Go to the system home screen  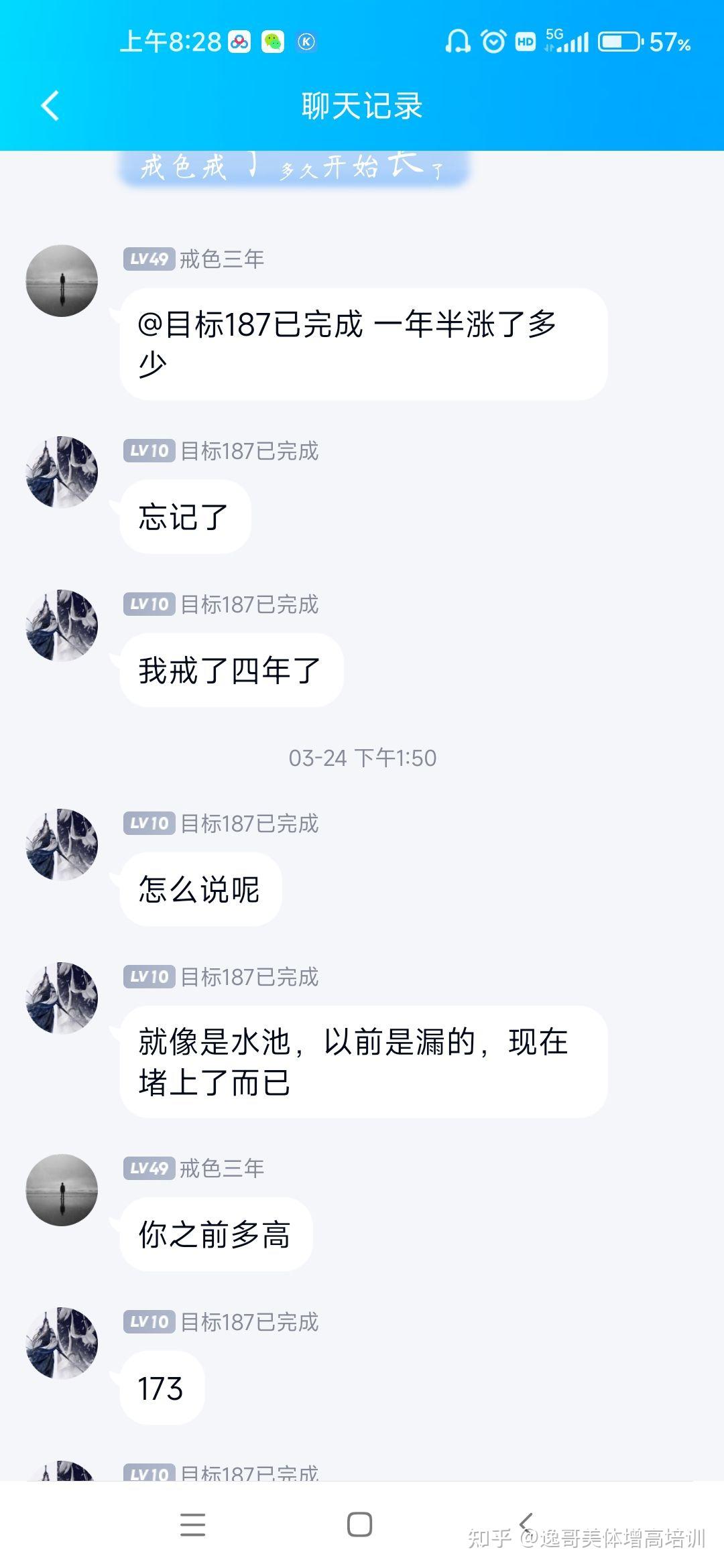pyautogui.click(x=360, y=1524)
